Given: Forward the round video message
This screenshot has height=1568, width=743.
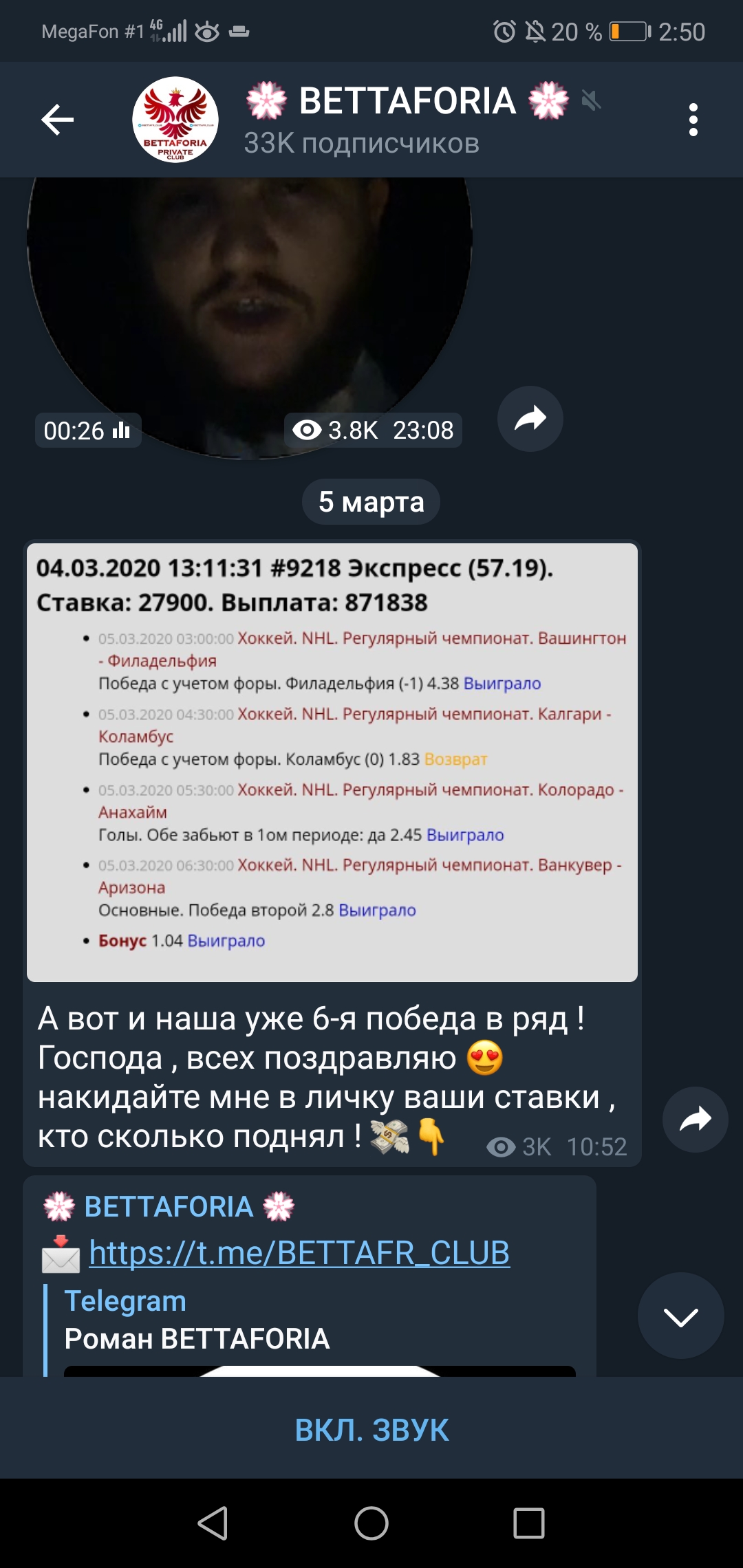Looking at the screenshot, I should (530, 418).
